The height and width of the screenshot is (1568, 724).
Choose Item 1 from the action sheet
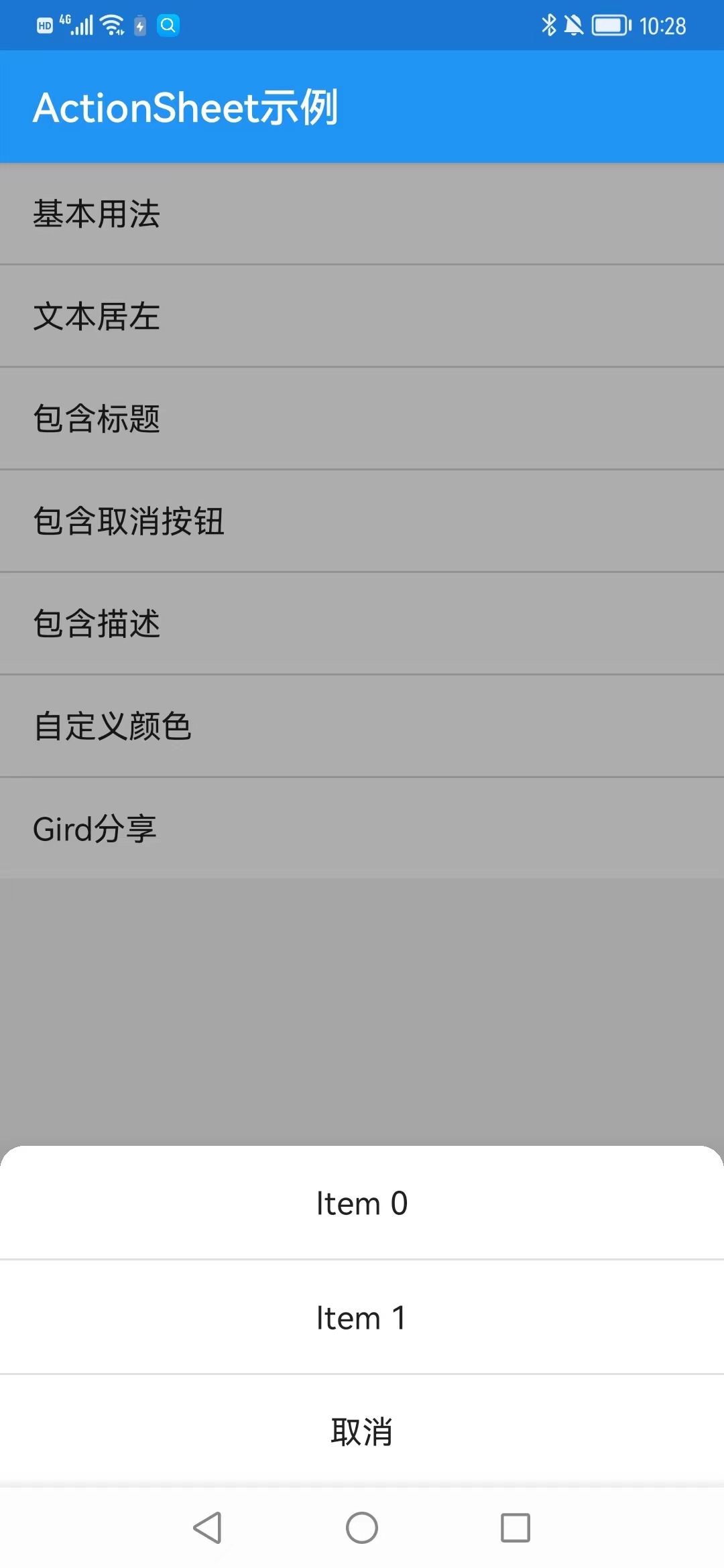(362, 1318)
